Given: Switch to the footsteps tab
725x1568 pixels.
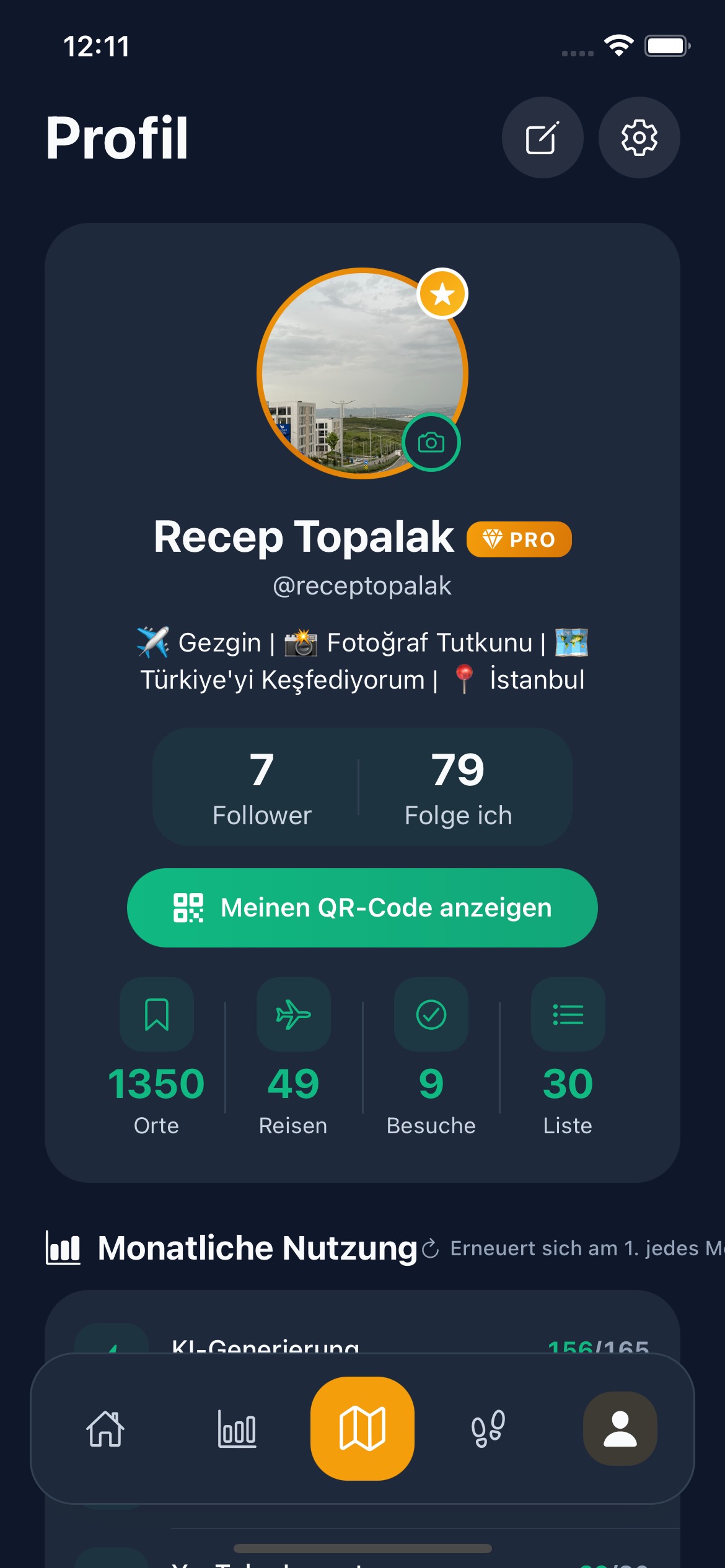Looking at the screenshot, I should tap(488, 1429).
